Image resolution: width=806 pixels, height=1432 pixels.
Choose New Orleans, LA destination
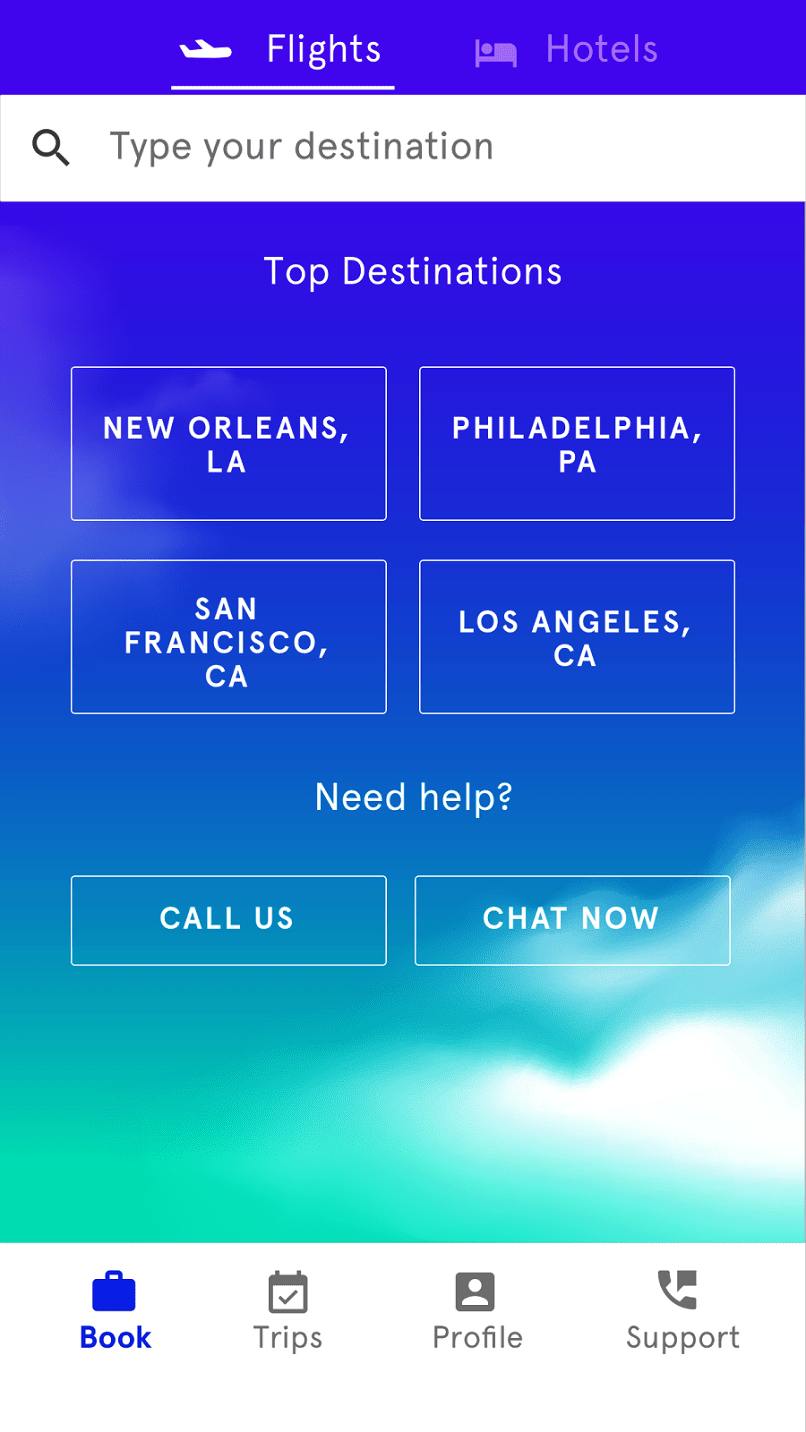pos(228,443)
